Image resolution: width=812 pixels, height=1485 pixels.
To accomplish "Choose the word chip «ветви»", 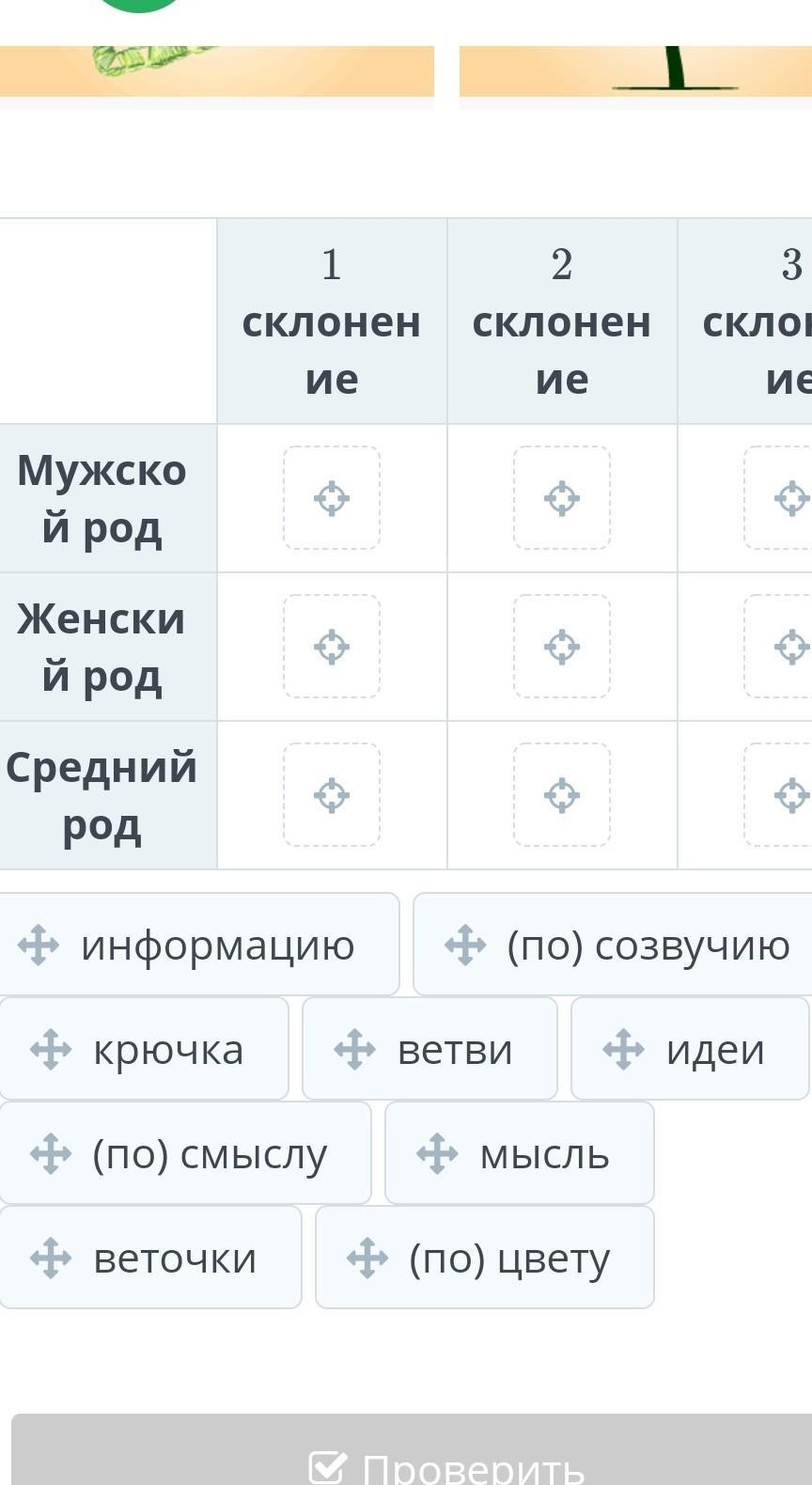I will [429, 1049].
